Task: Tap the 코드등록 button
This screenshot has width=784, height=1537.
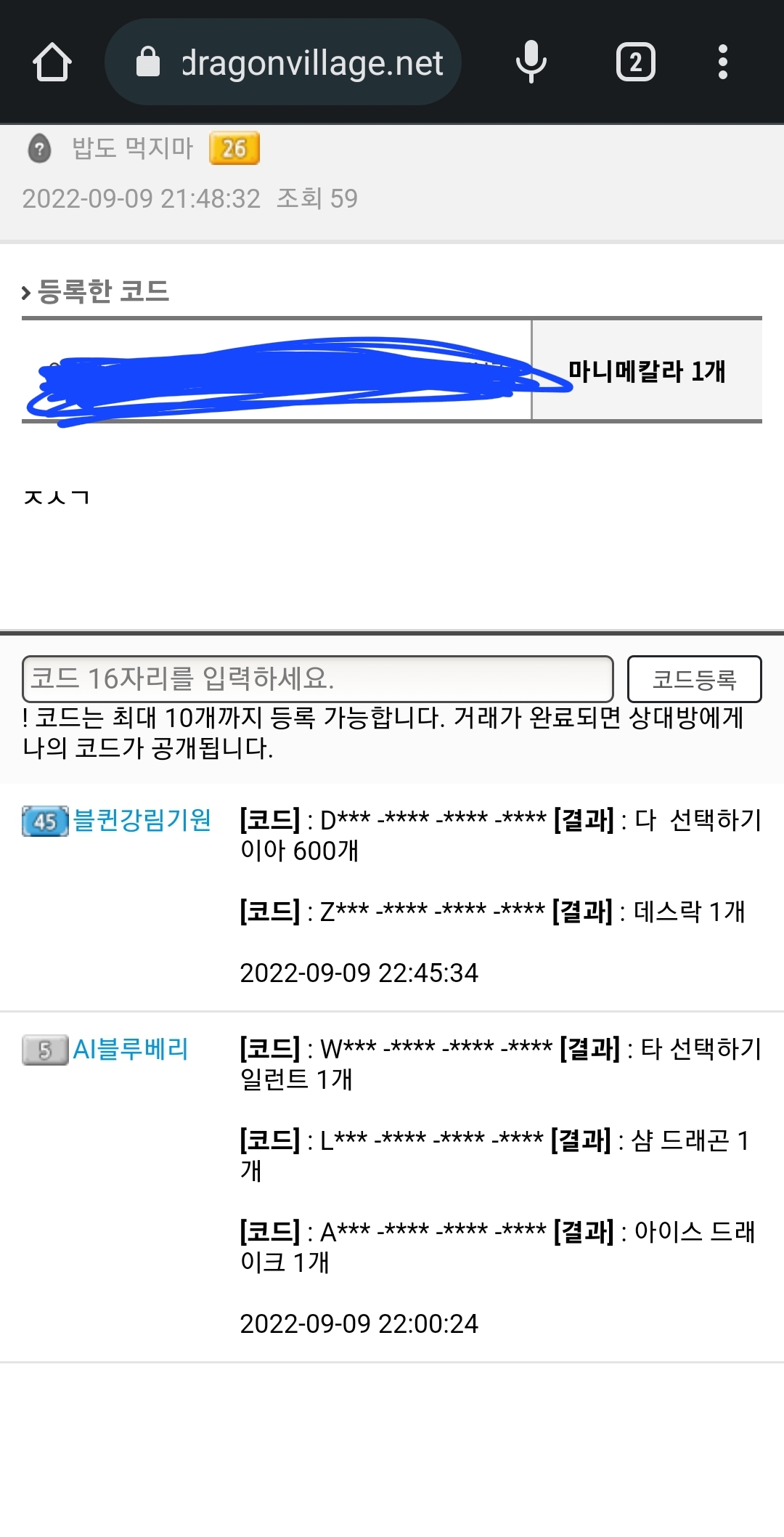Action: 694,679
